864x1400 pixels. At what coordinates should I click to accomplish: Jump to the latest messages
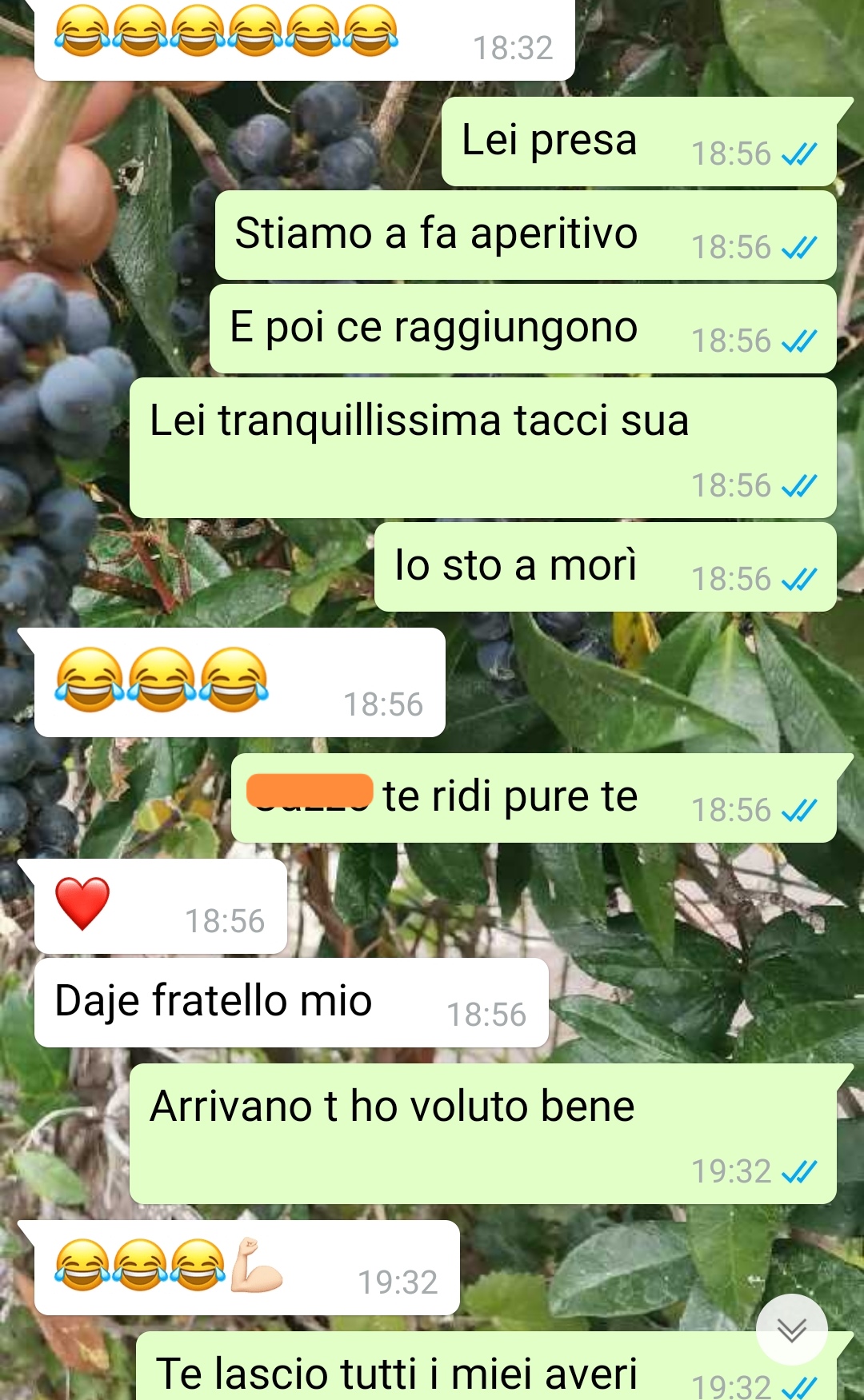[791, 1330]
